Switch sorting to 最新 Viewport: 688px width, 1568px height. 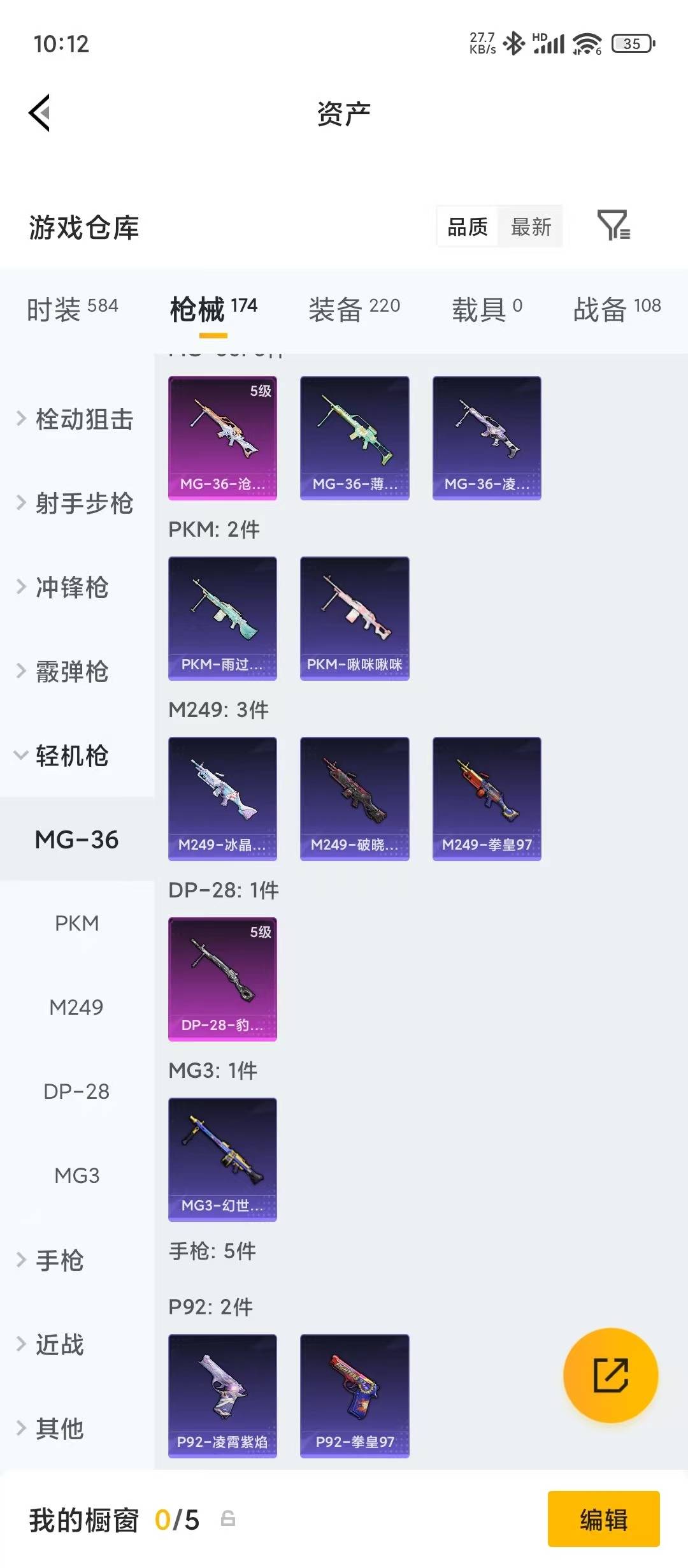[x=532, y=227]
